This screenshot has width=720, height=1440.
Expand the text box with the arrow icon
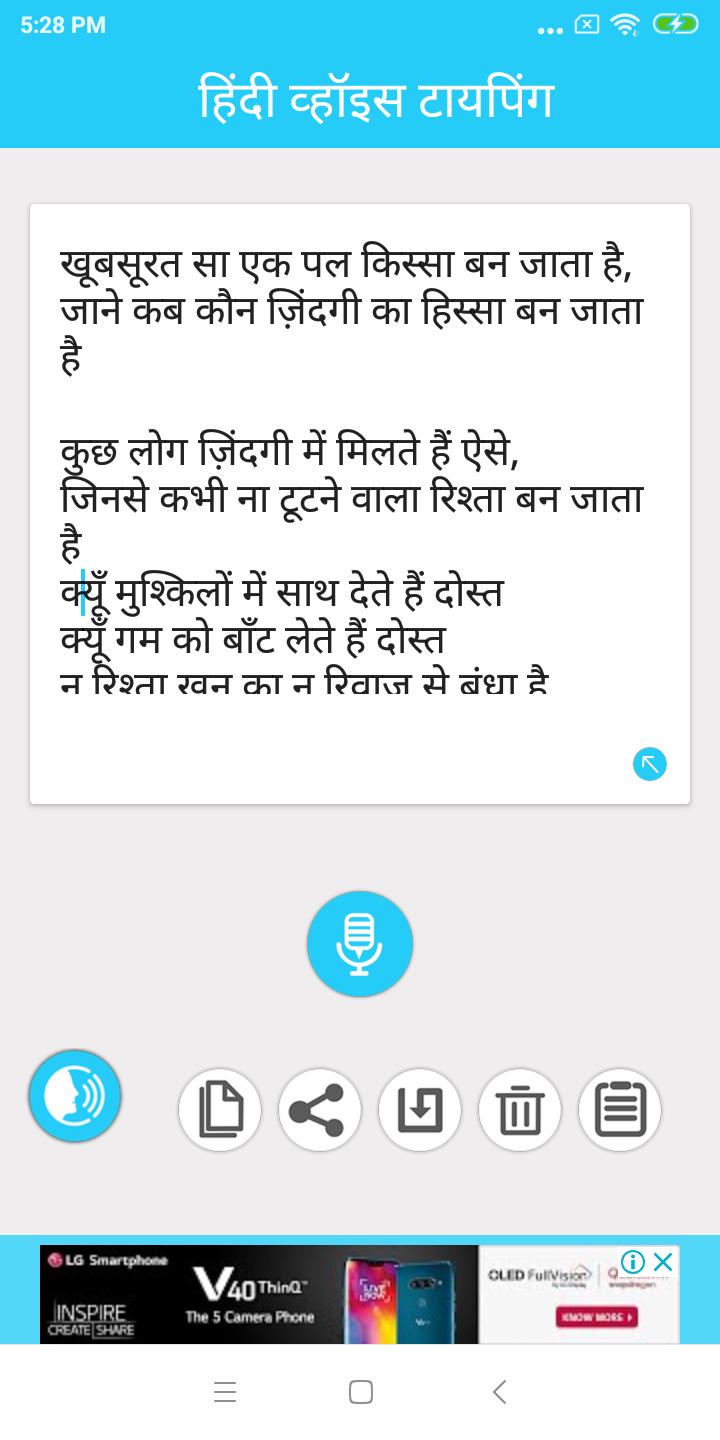[x=650, y=765]
